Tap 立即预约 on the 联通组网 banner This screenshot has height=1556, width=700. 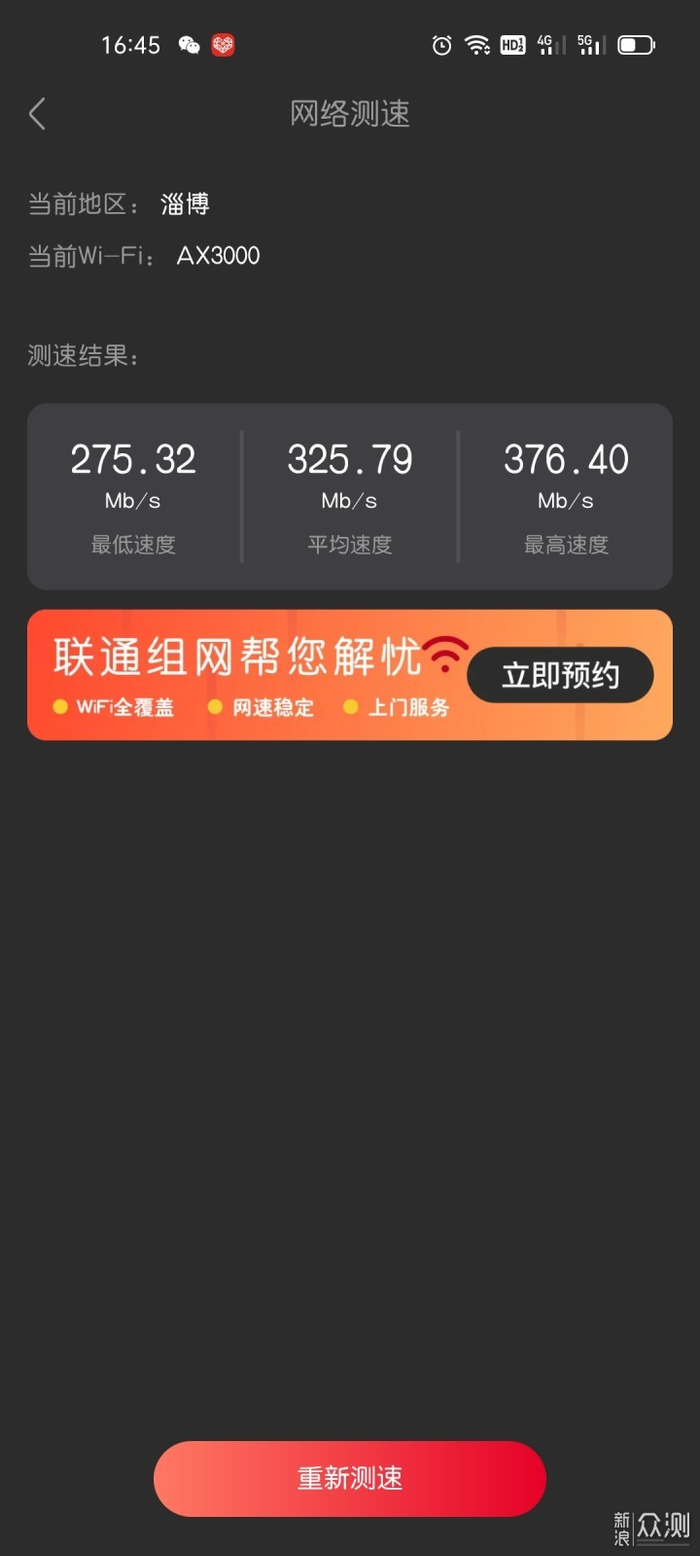(560, 676)
